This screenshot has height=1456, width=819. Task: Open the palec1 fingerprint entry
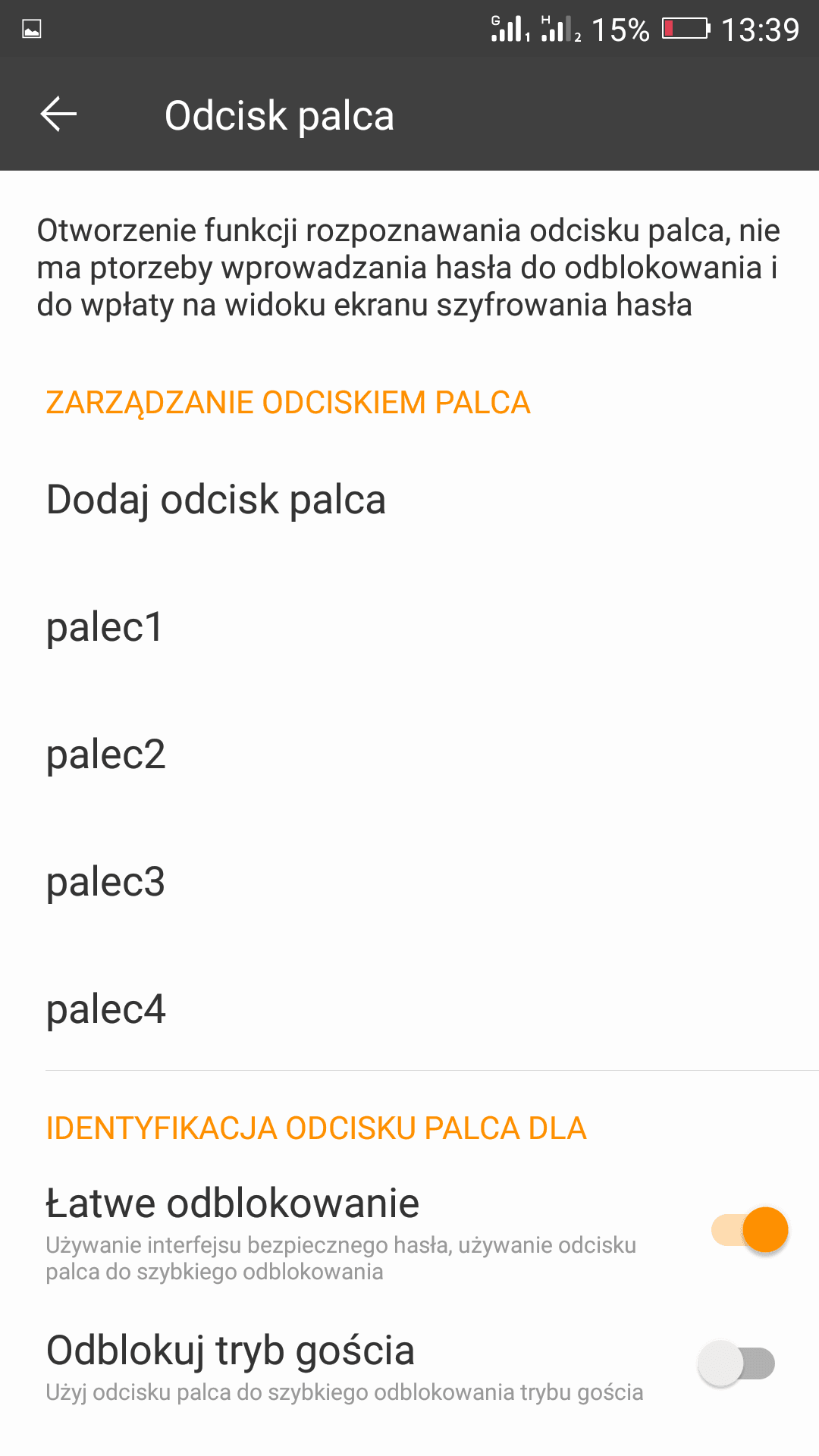(409, 628)
